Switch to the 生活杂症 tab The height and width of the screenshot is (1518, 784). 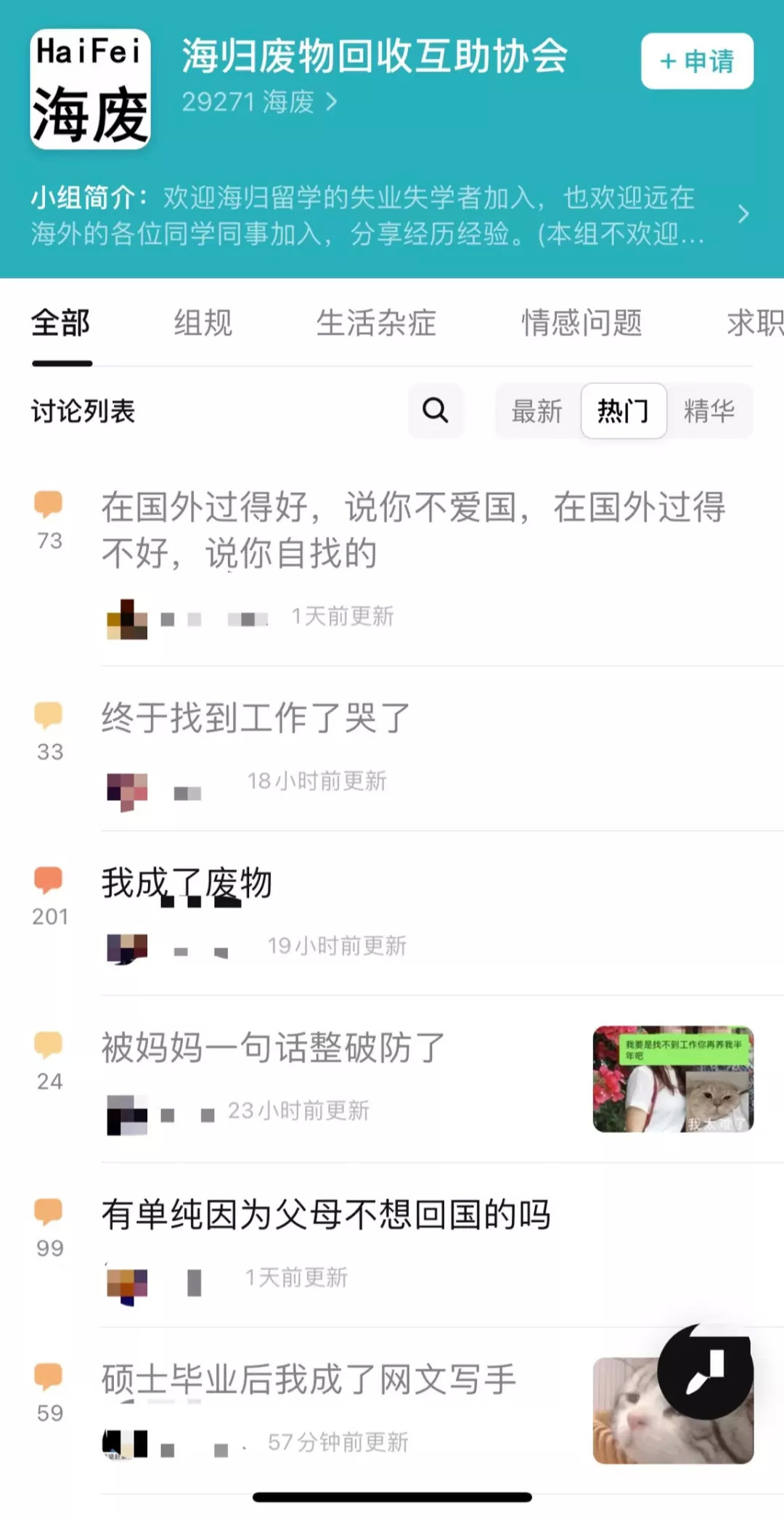(375, 323)
